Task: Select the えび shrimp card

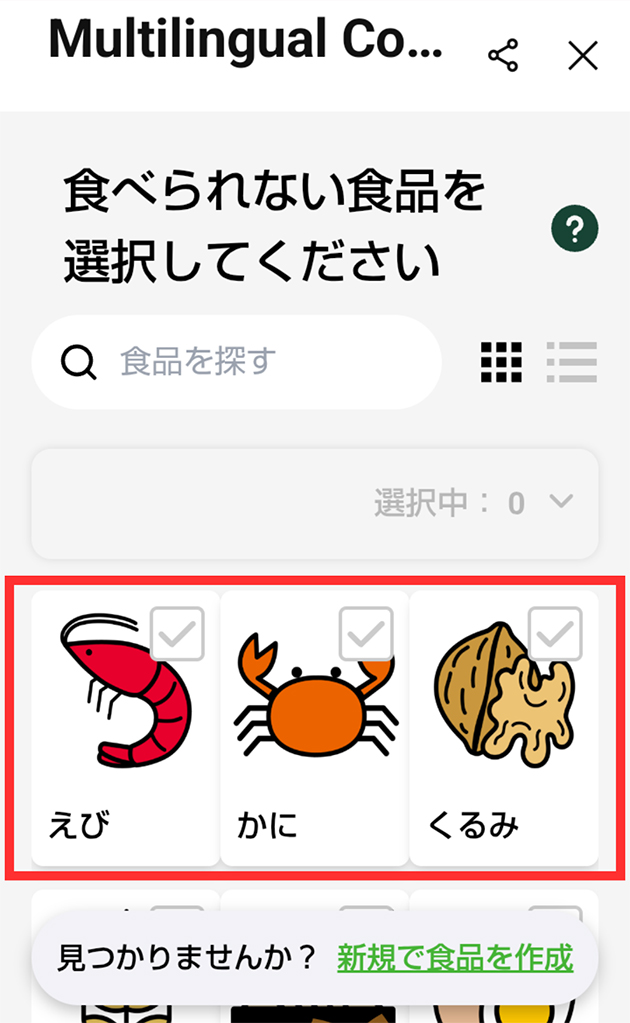Action: [x=125, y=727]
